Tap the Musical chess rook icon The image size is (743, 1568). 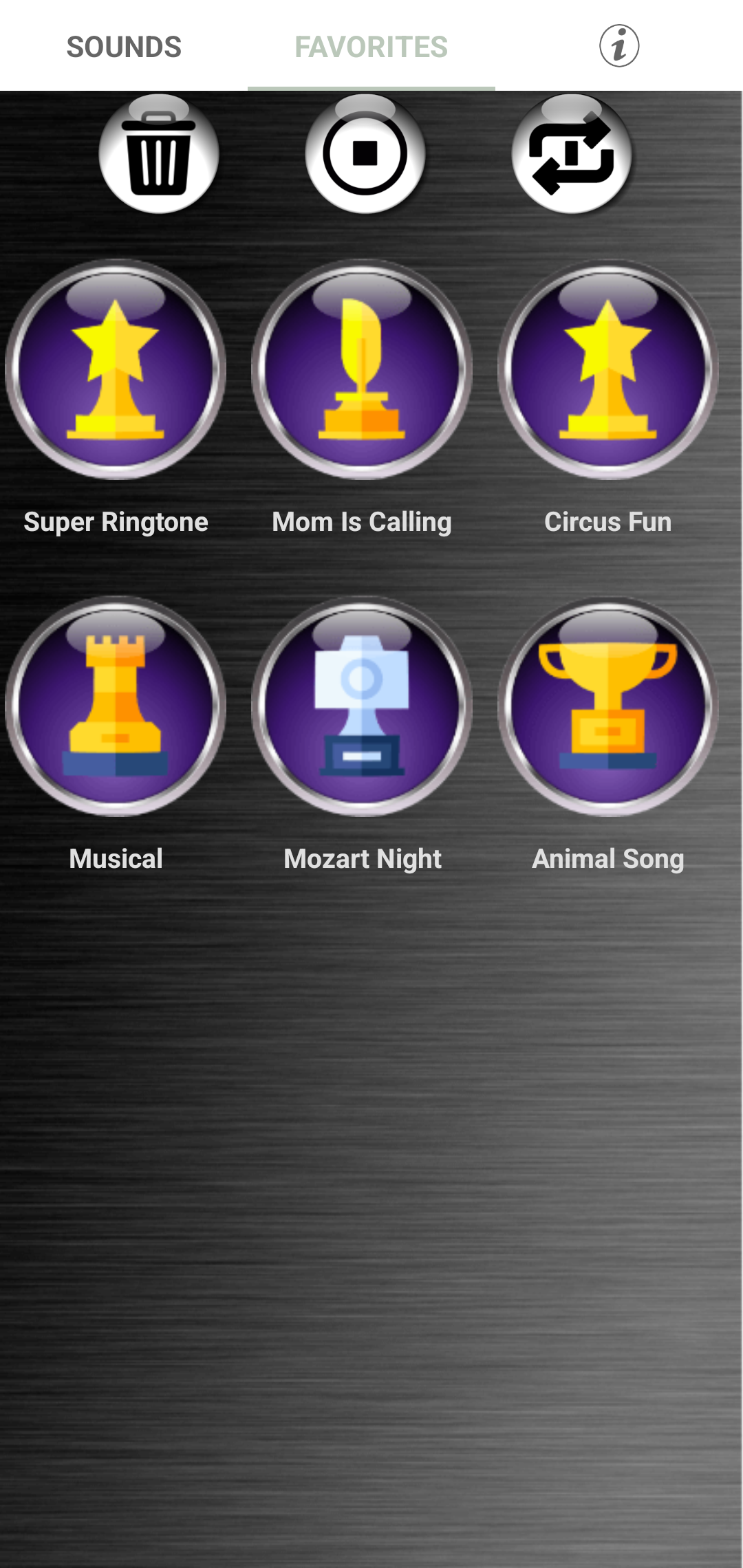pos(116,708)
